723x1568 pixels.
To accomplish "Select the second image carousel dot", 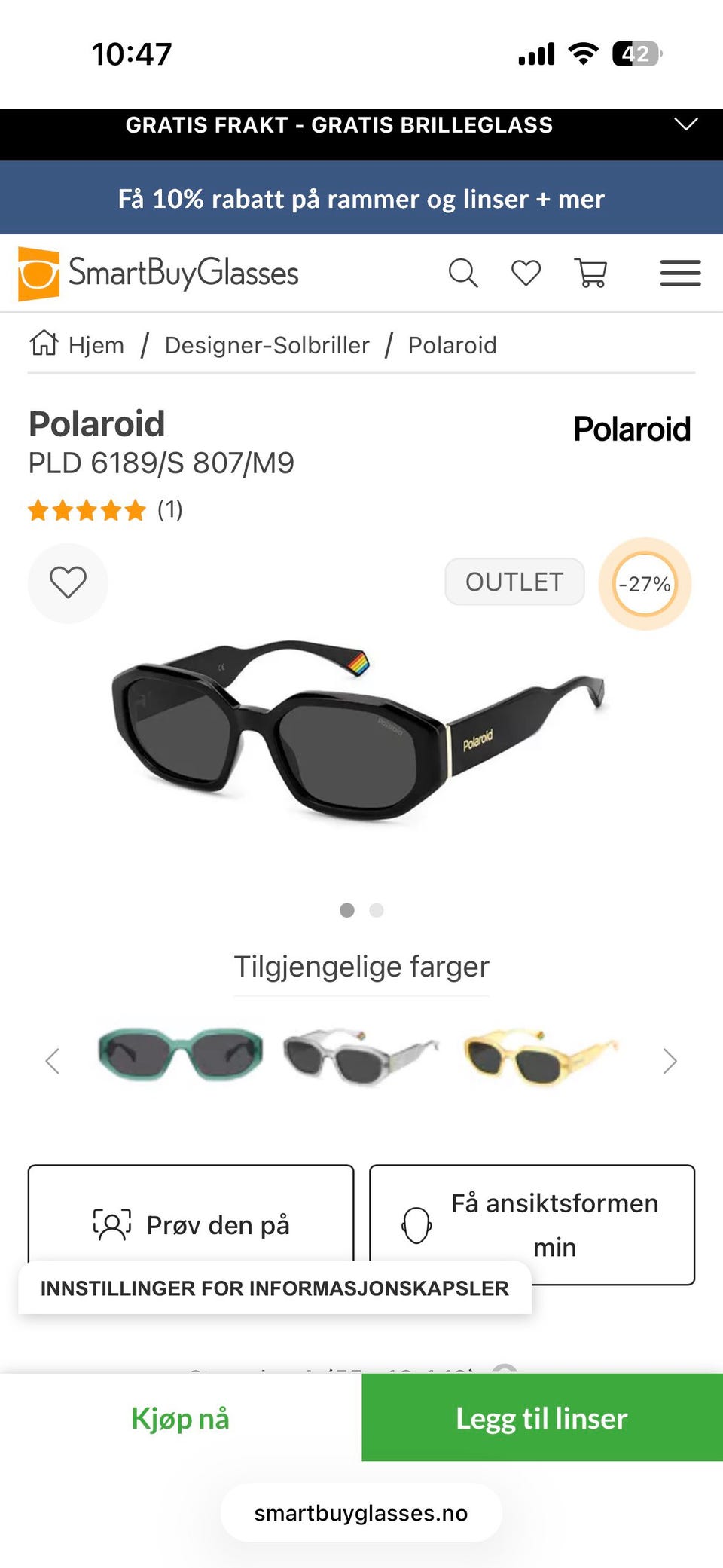I will tap(375, 910).
